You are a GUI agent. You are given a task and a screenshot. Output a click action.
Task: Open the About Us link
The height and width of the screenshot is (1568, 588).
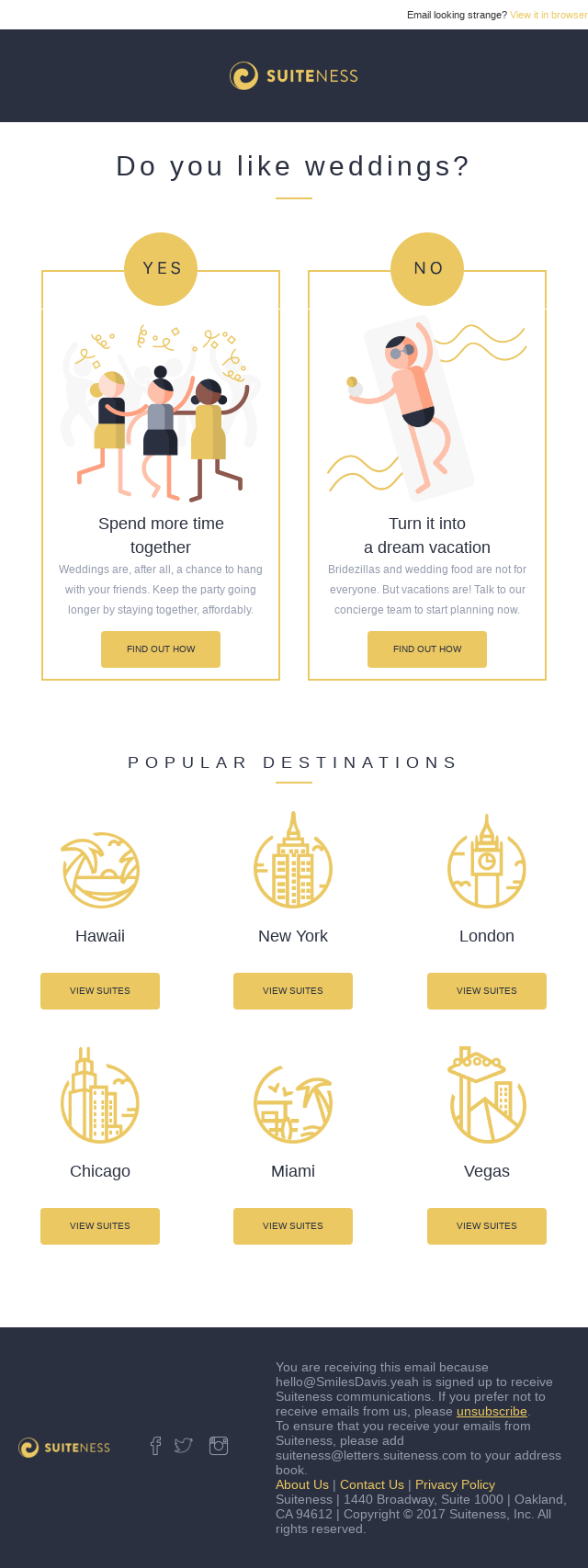coord(301,1485)
